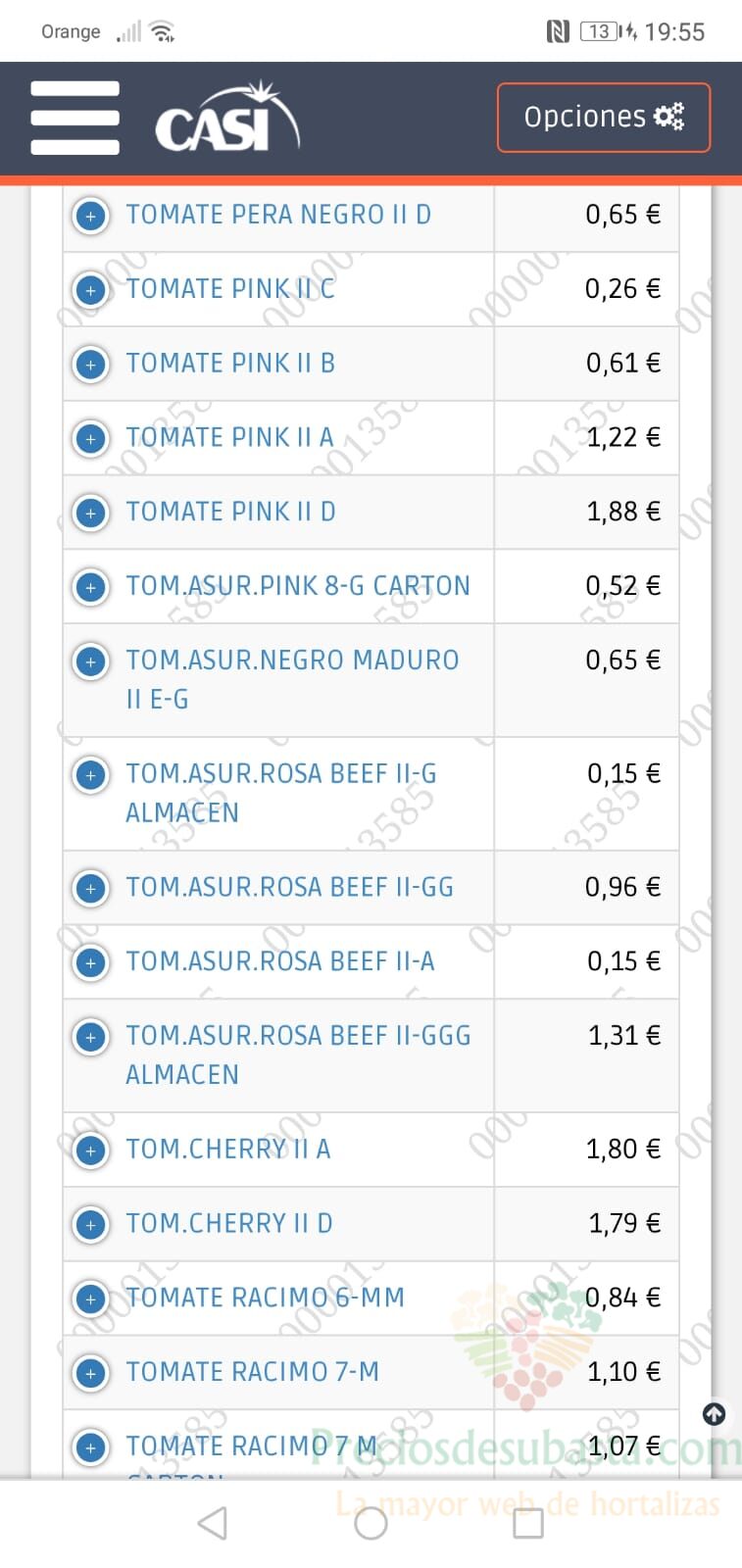The height and width of the screenshot is (1568, 742).
Task: Expand TOM.ASUR.NEGRO MADURO II E-G row
Action: 91,661
